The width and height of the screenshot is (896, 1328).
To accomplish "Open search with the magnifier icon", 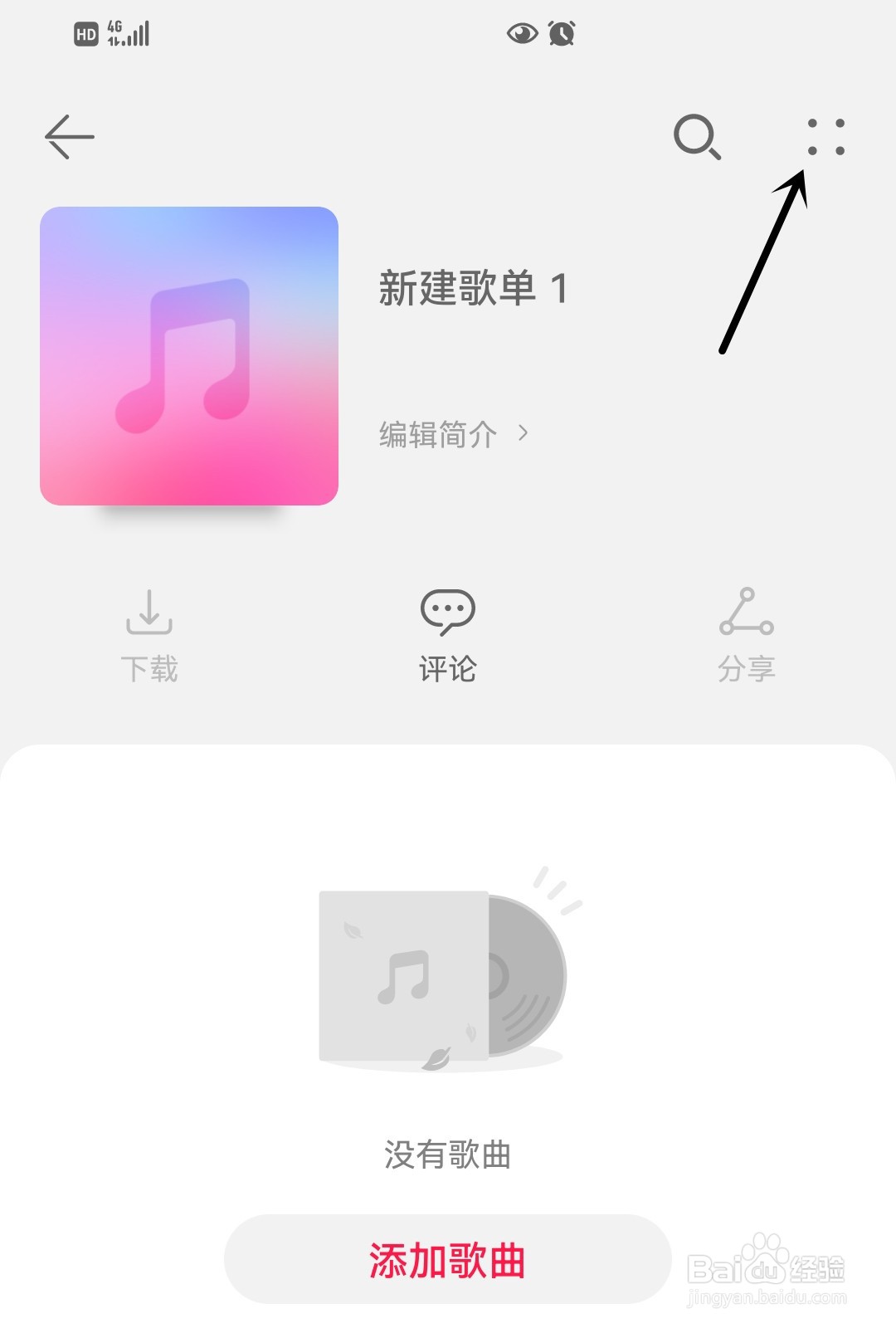I will pyautogui.click(x=697, y=137).
